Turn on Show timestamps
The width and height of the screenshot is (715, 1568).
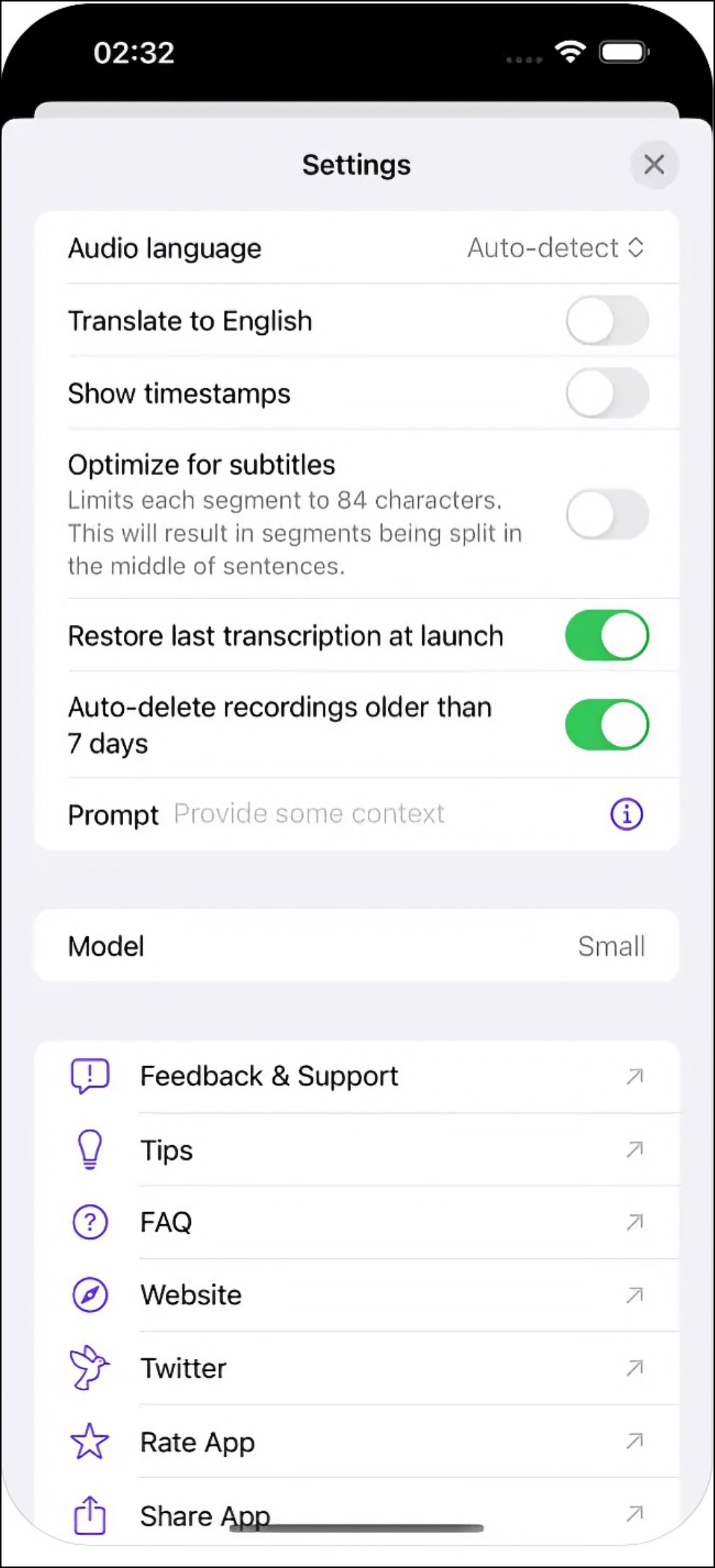[607, 393]
